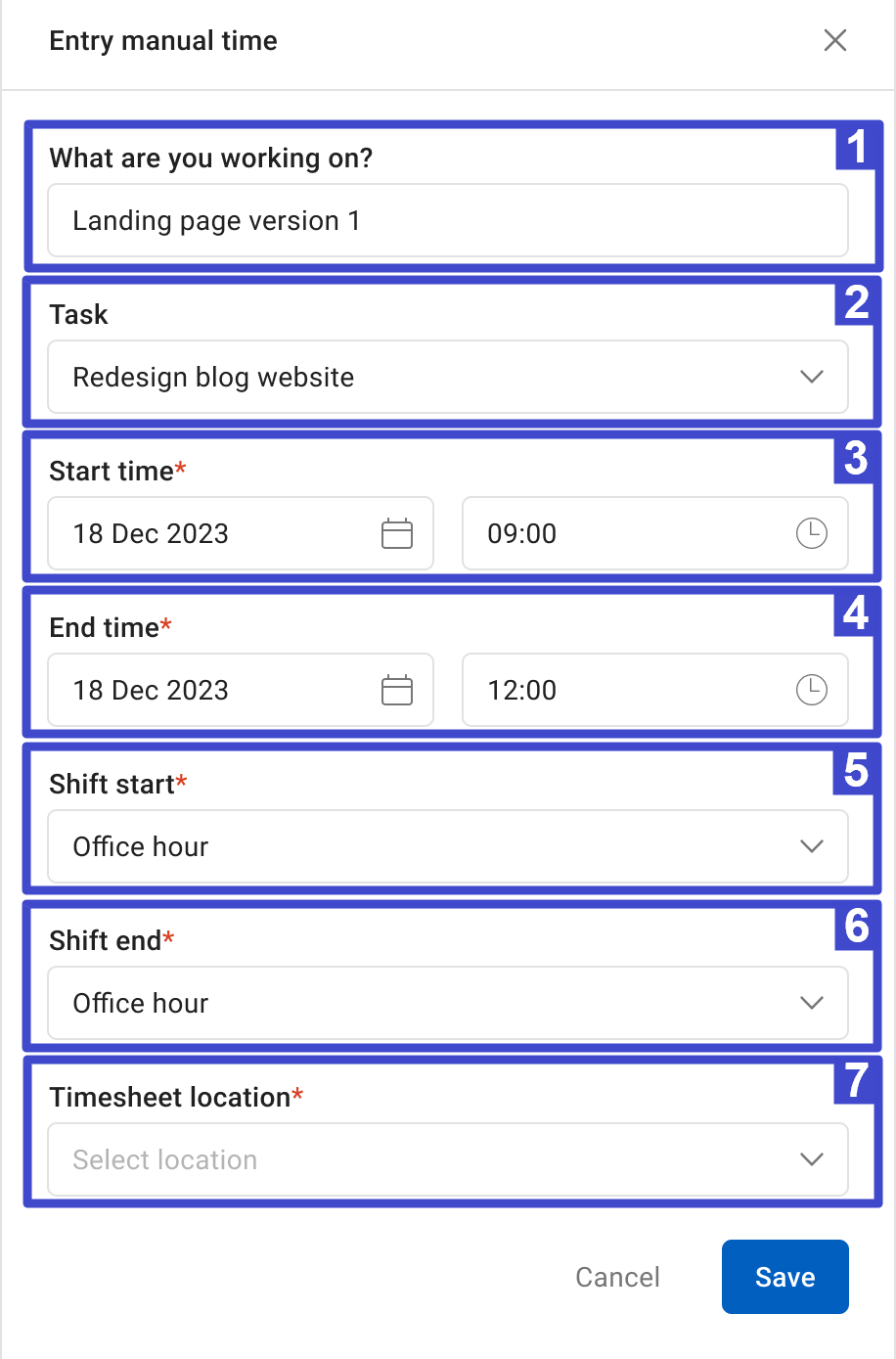This screenshot has width=896, height=1359.
Task: Save the manual time entry
Action: pyautogui.click(x=784, y=1277)
